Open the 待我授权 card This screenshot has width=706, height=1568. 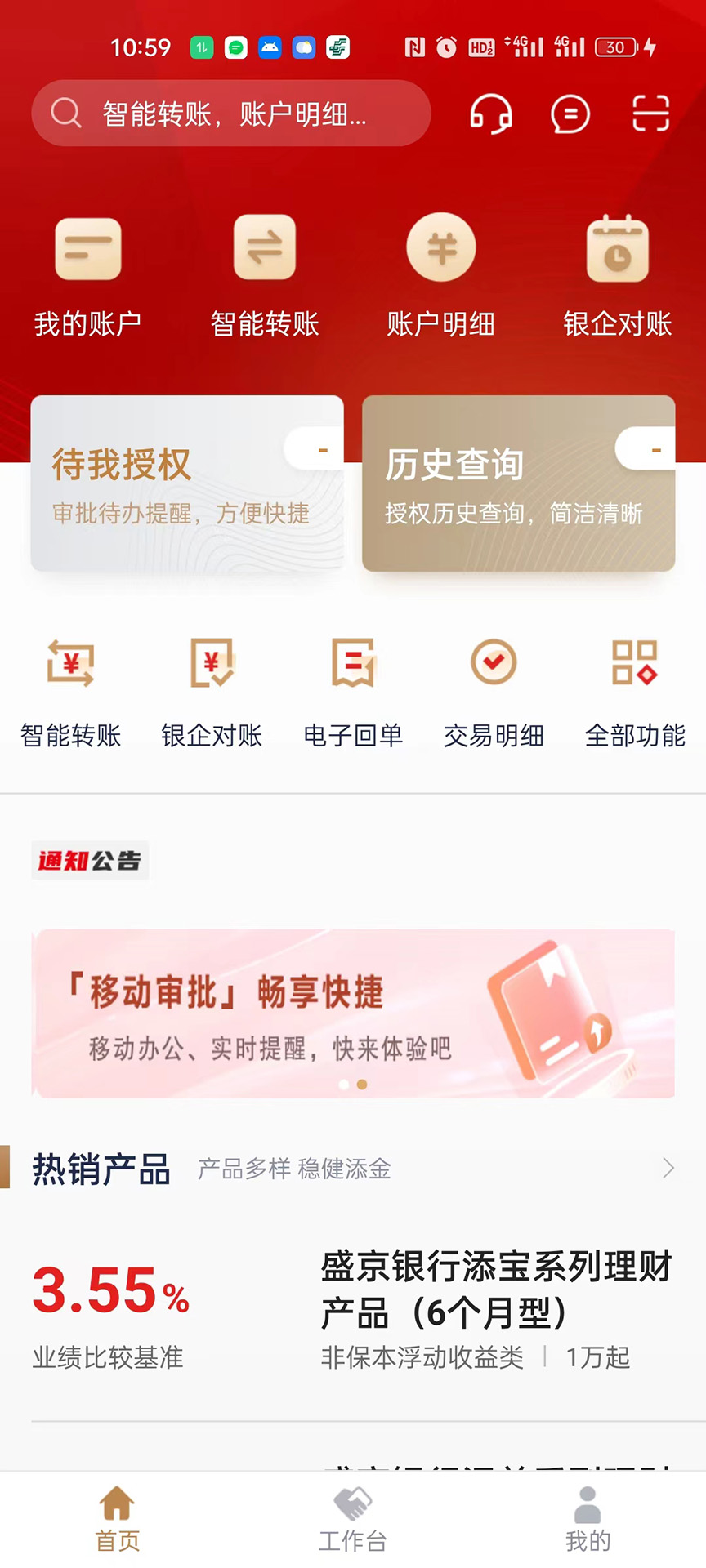187,483
